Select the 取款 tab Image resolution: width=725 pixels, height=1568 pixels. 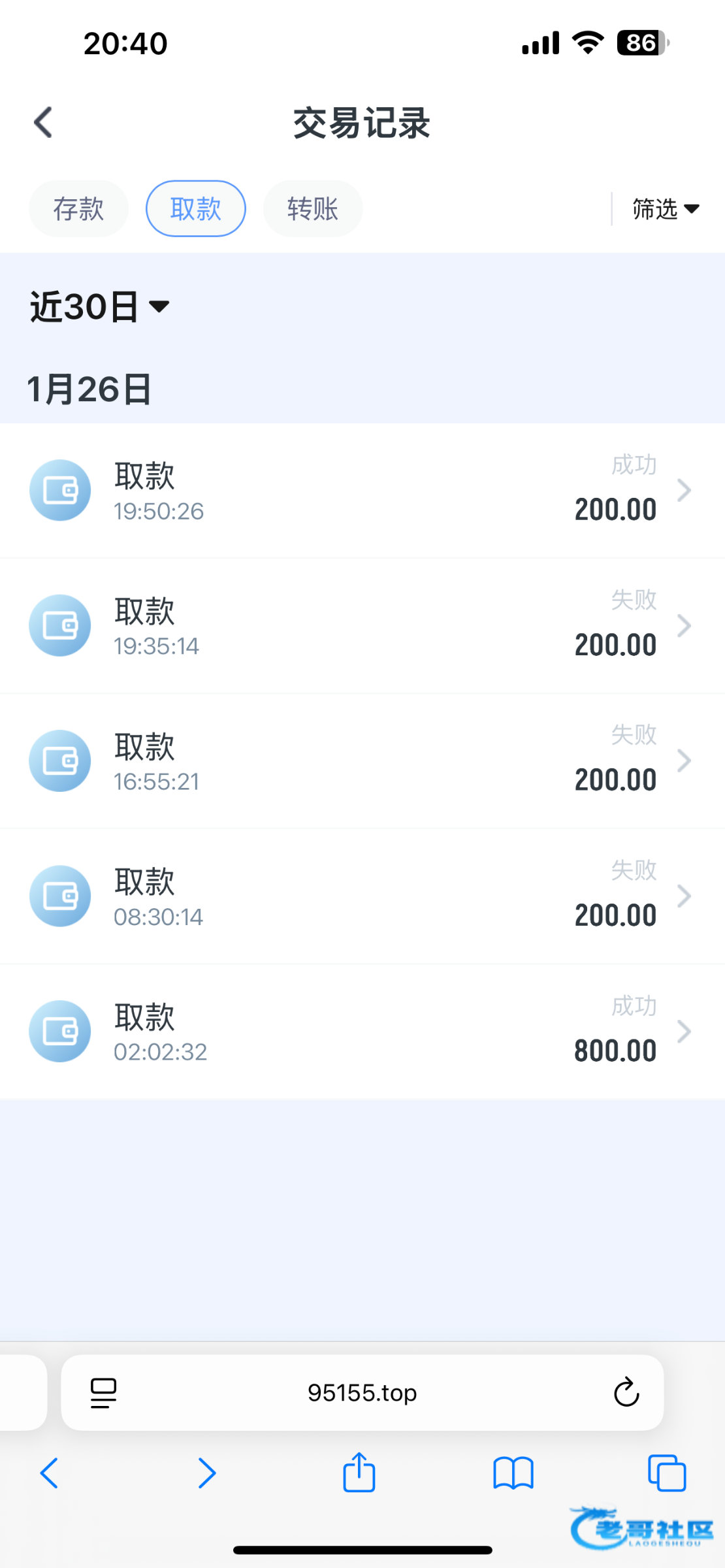click(195, 209)
